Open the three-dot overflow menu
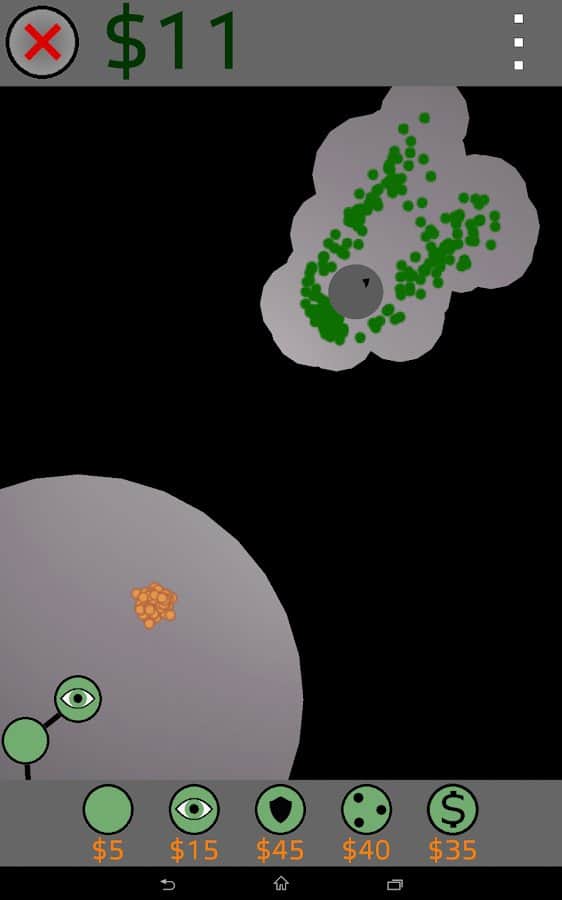The image size is (562, 900). tap(518, 42)
